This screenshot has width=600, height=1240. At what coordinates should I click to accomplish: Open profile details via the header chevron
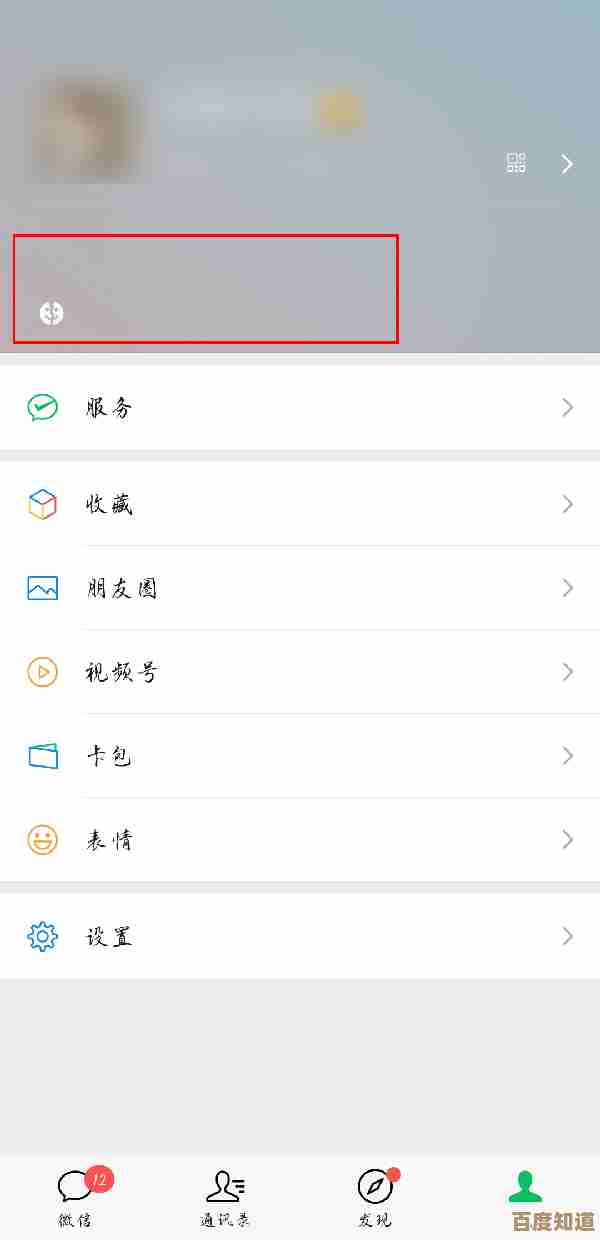pyautogui.click(x=567, y=164)
